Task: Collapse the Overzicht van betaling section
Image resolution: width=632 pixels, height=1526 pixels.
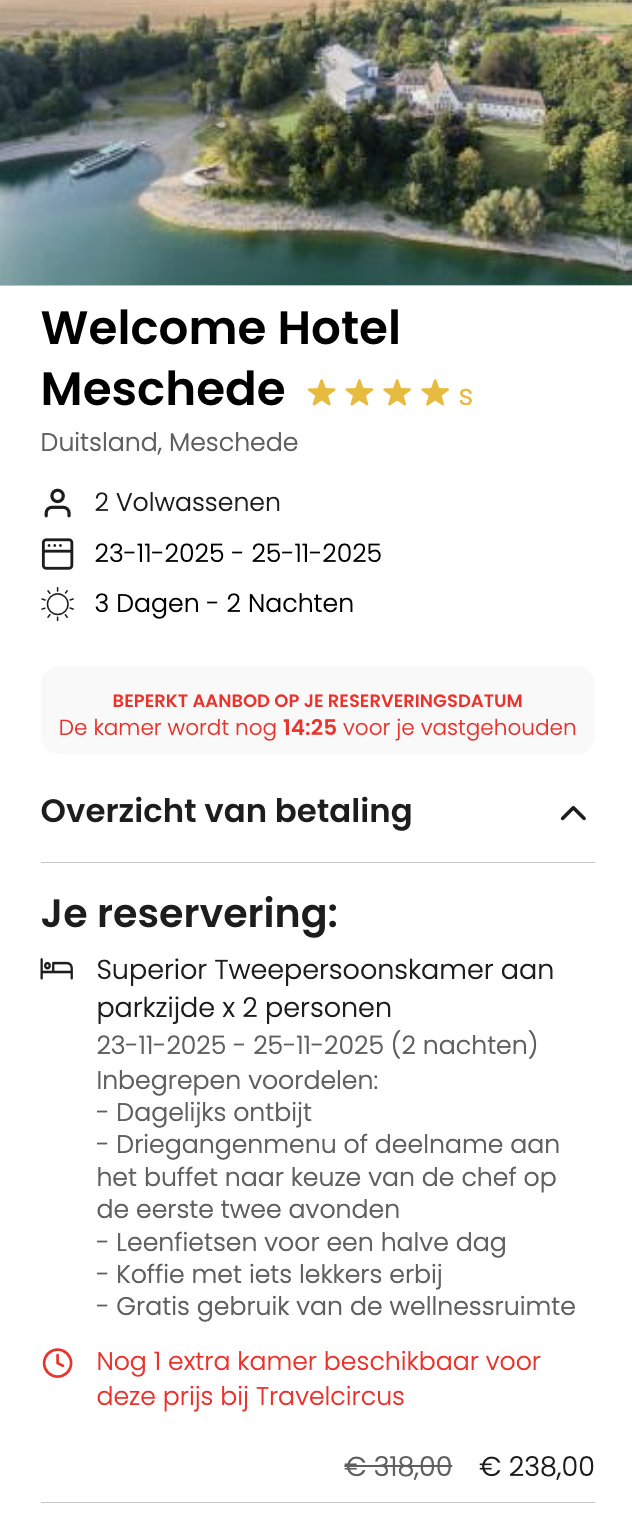Action: click(572, 813)
